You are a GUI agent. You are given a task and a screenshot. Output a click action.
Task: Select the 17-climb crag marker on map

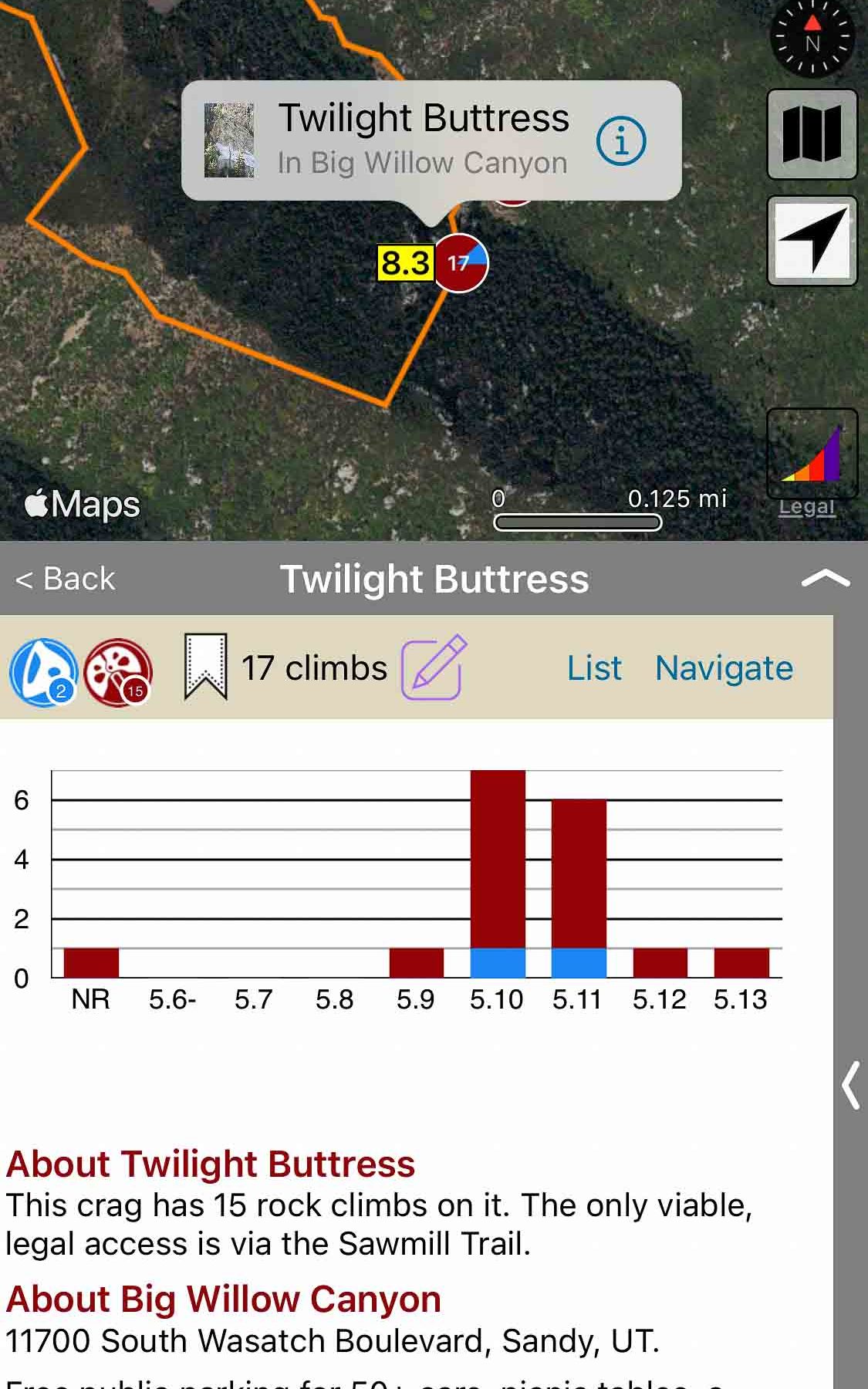tap(460, 263)
